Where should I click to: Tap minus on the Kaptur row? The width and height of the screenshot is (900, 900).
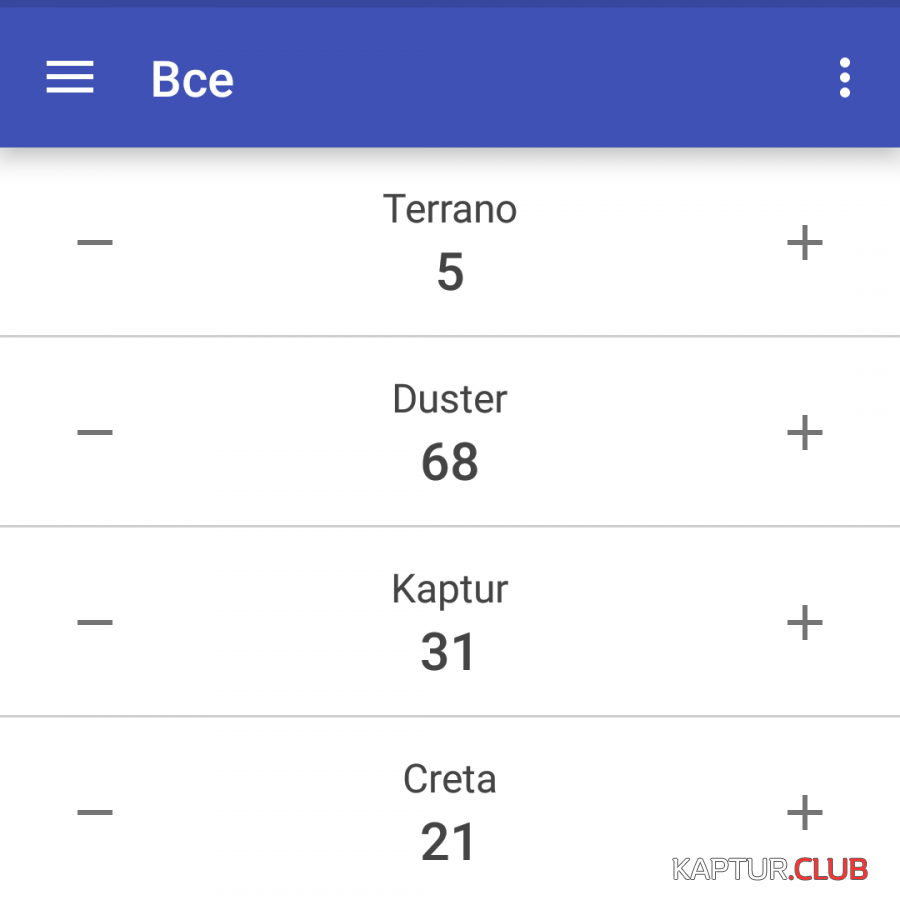coord(95,622)
